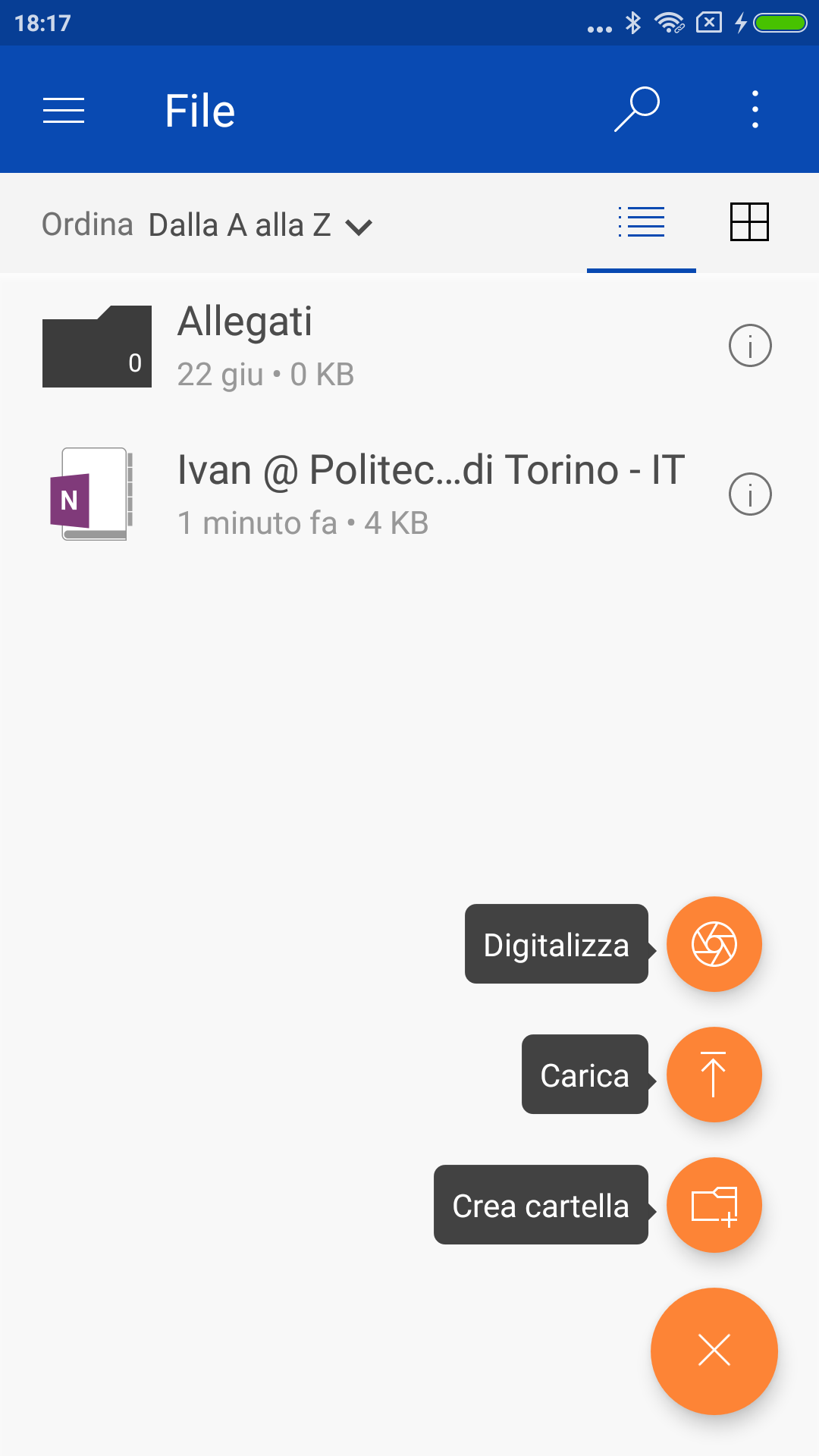Switch to grid view
Image resolution: width=819 pixels, height=1456 pixels.
coord(749,222)
